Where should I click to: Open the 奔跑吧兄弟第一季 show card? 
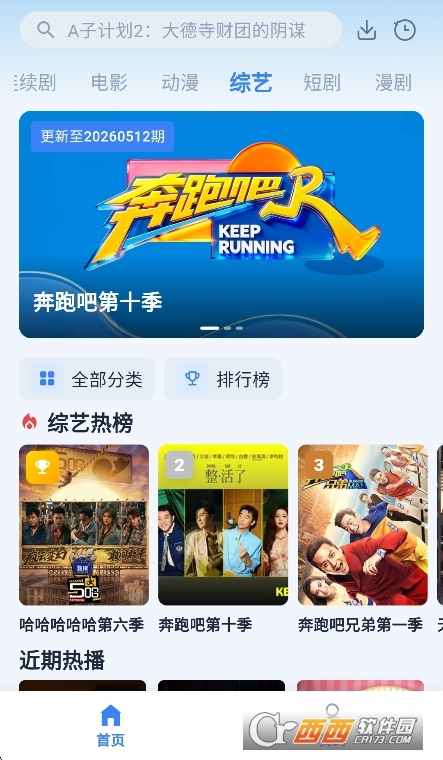(x=363, y=539)
